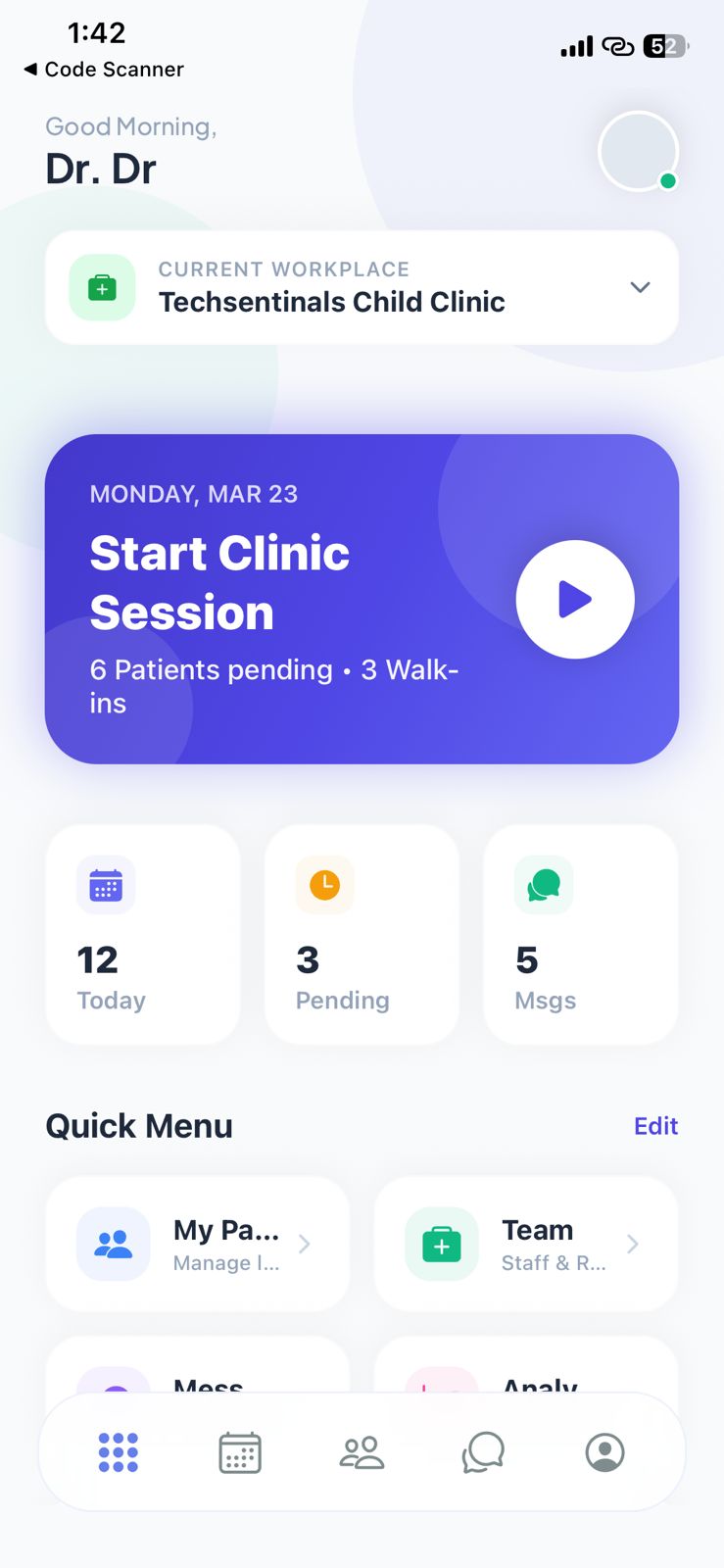
Task: Tap the My Patients people icon
Action: 113,1244
